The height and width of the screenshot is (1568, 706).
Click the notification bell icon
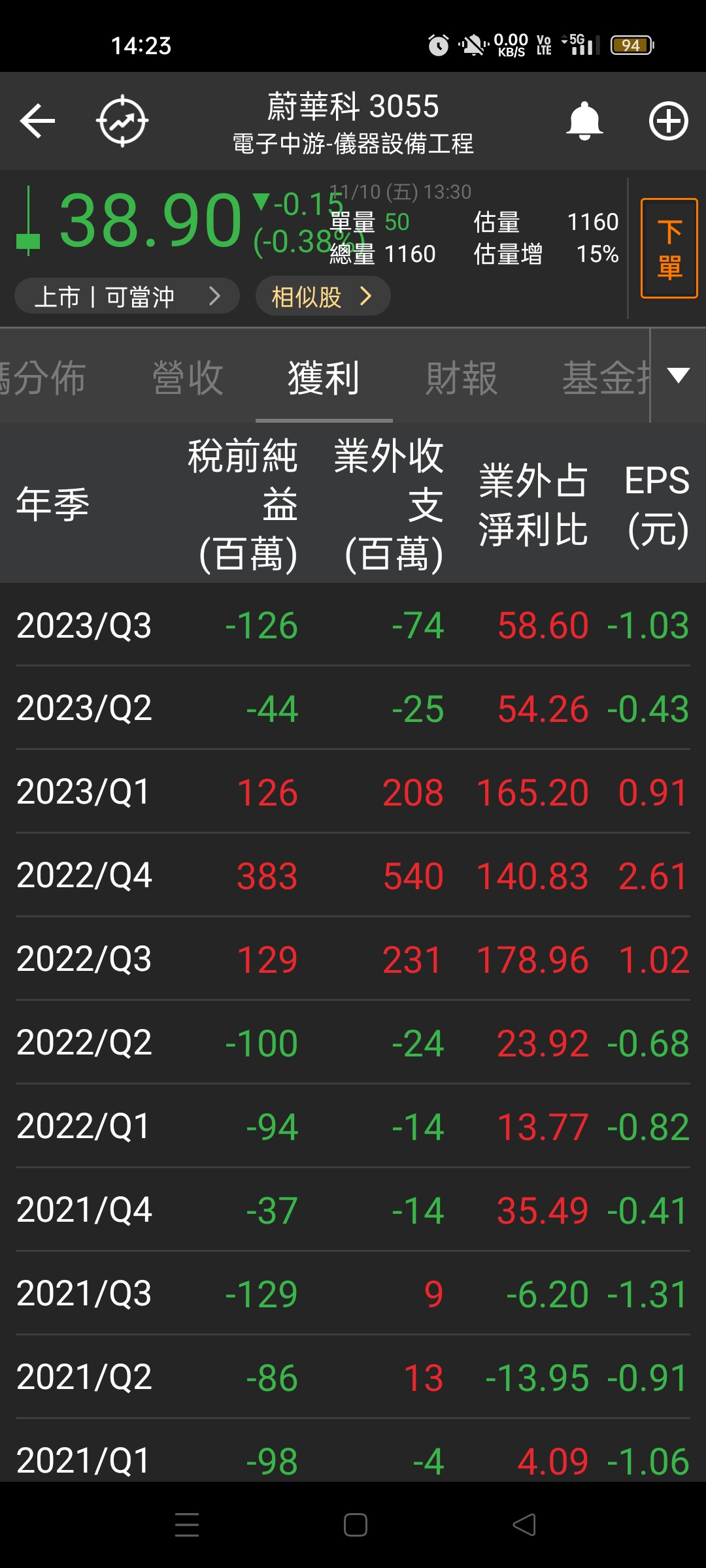coord(582,122)
